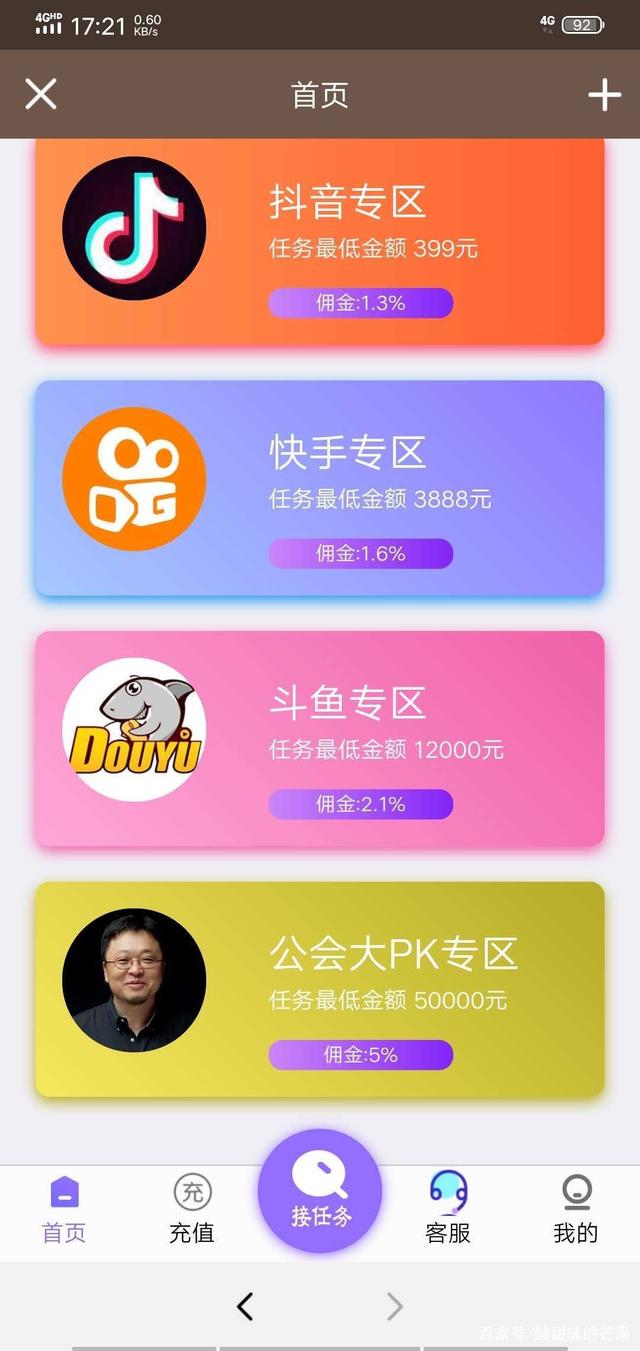640x1351 pixels.
Task: Close the page with the X icon
Action: pyautogui.click(x=41, y=95)
